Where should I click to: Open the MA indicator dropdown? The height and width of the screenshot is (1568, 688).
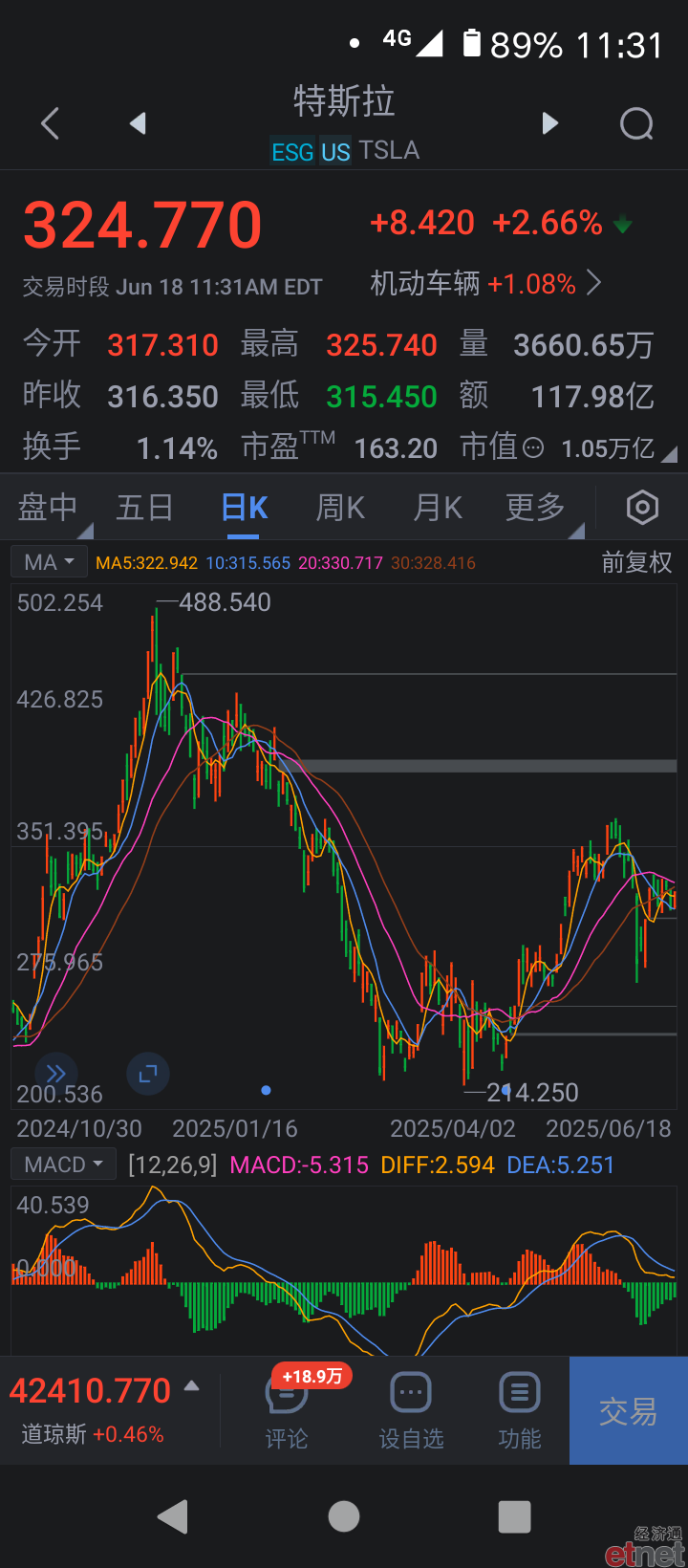point(50,562)
